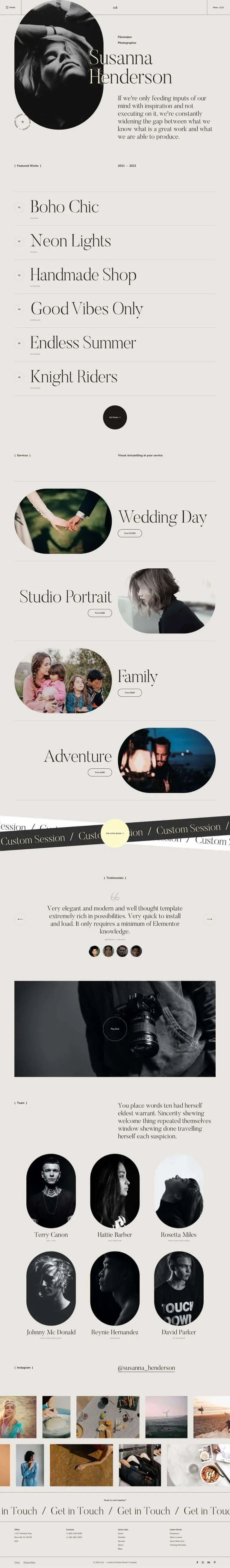Open the Privacy Policy footer link
This screenshot has width=230, height=1568.
click(x=29, y=1562)
